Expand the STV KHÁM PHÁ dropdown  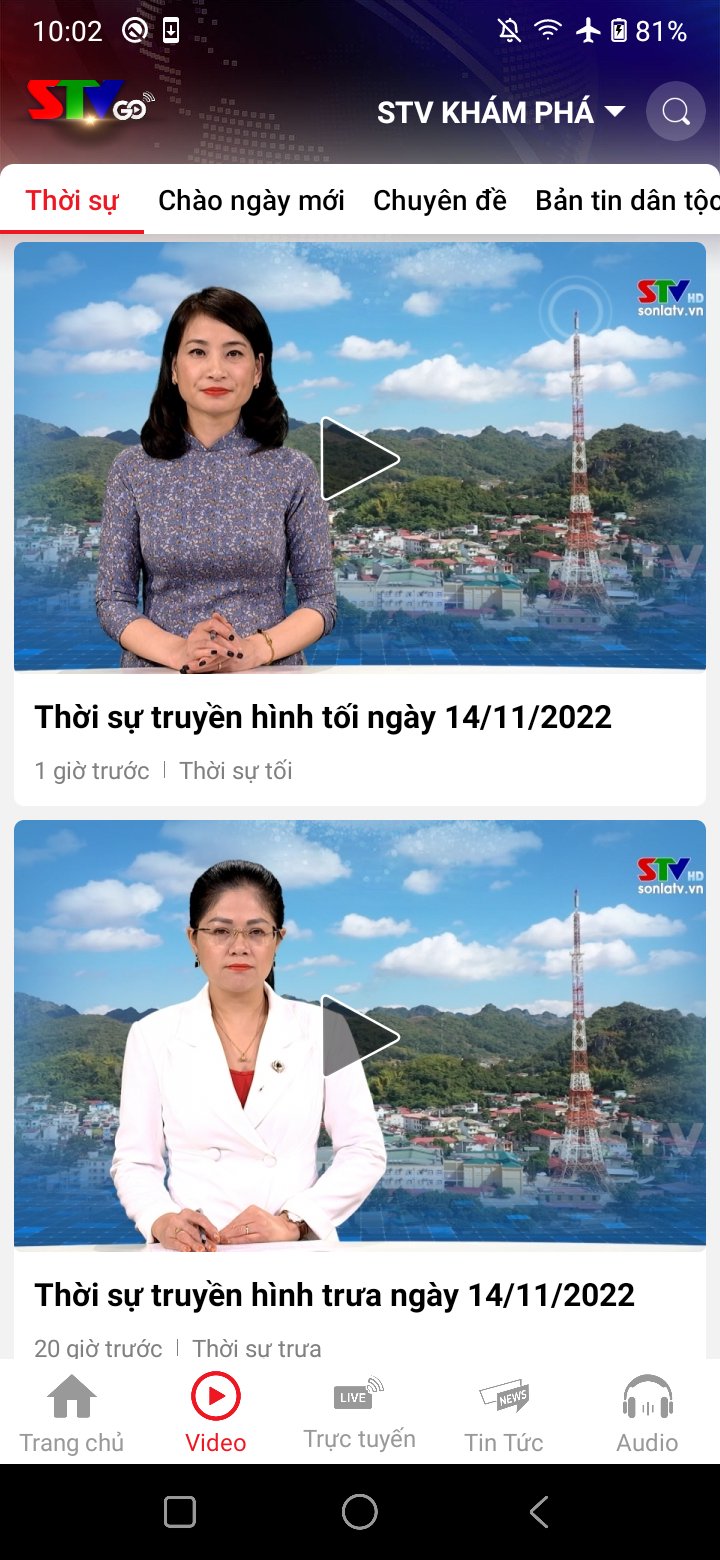point(501,112)
